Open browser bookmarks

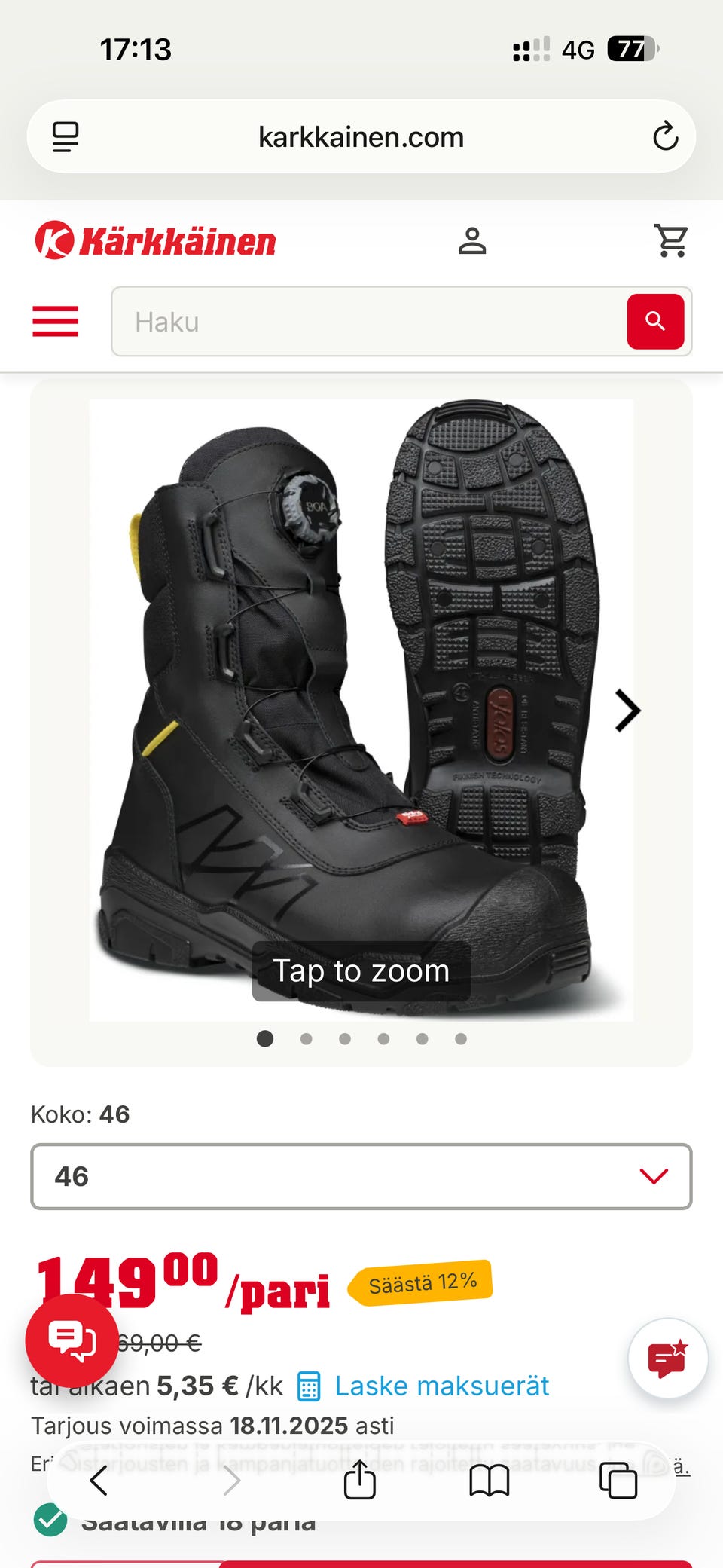click(490, 1481)
